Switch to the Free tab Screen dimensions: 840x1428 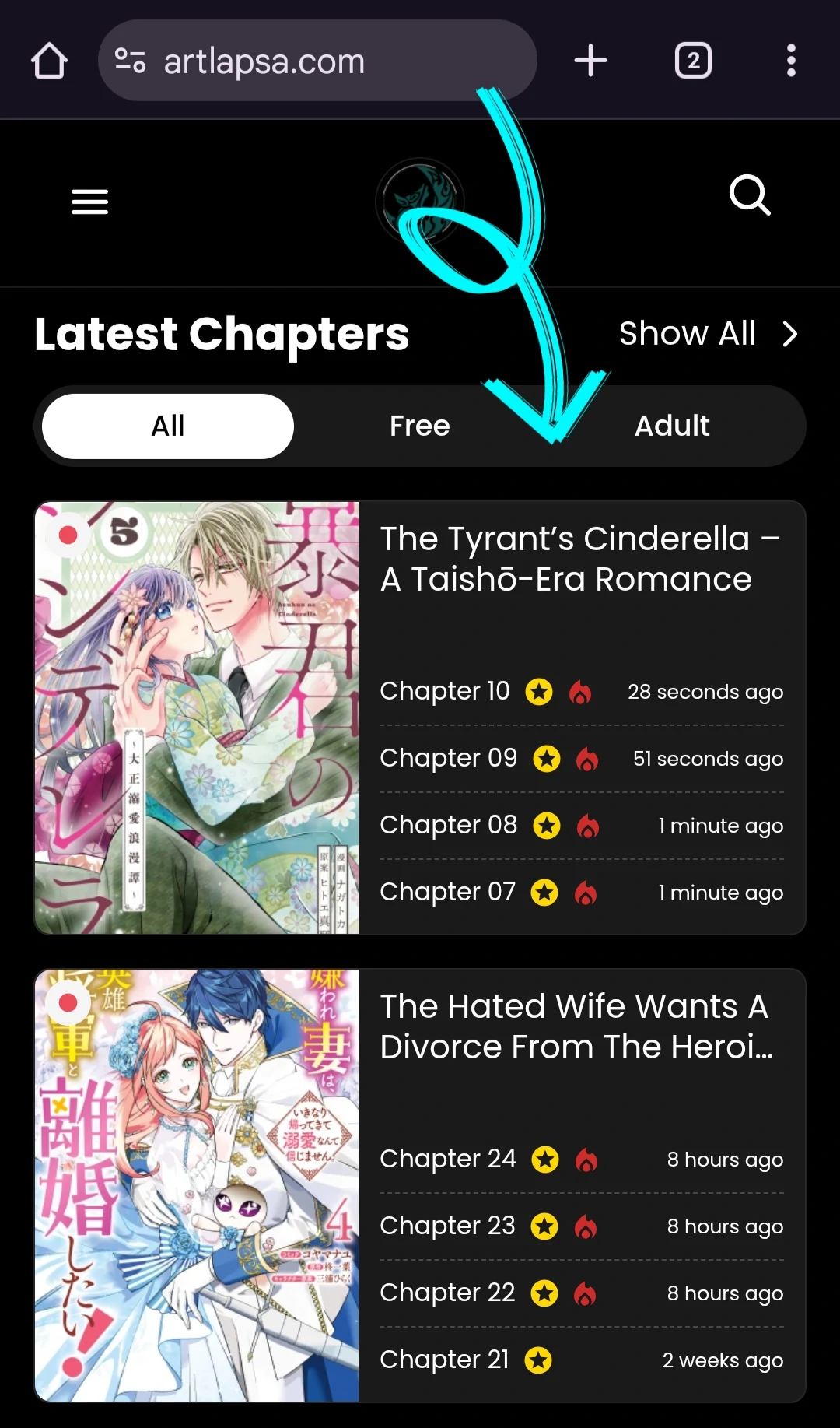tap(419, 426)
